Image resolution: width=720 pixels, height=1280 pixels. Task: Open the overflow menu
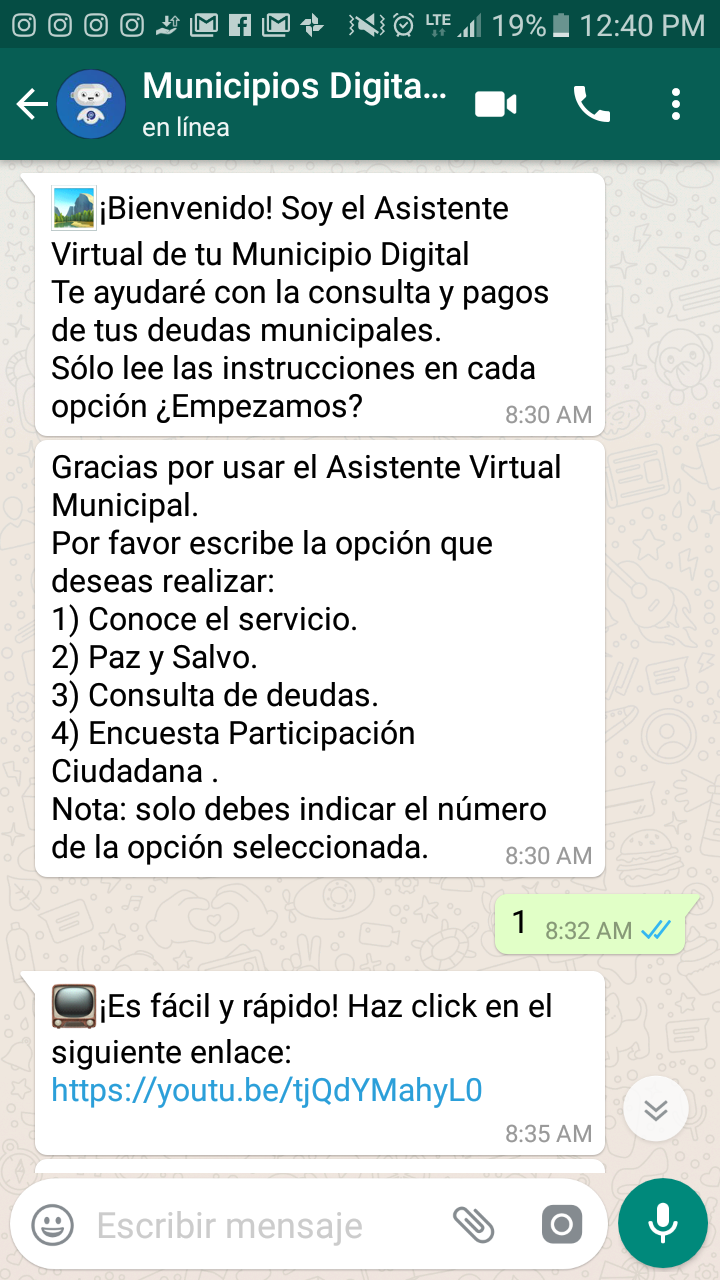coord(676,104)
